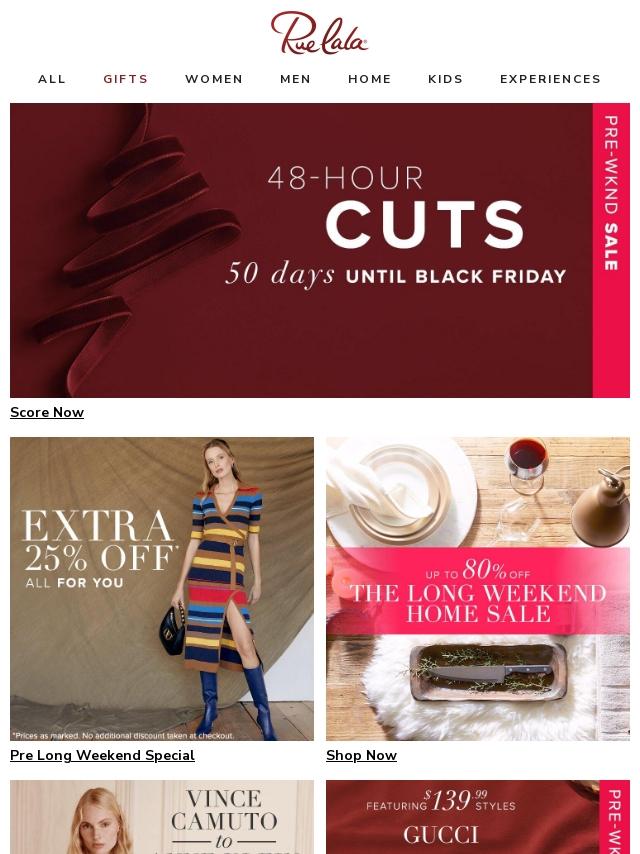Select the KIDS category

tap(445, 79)
